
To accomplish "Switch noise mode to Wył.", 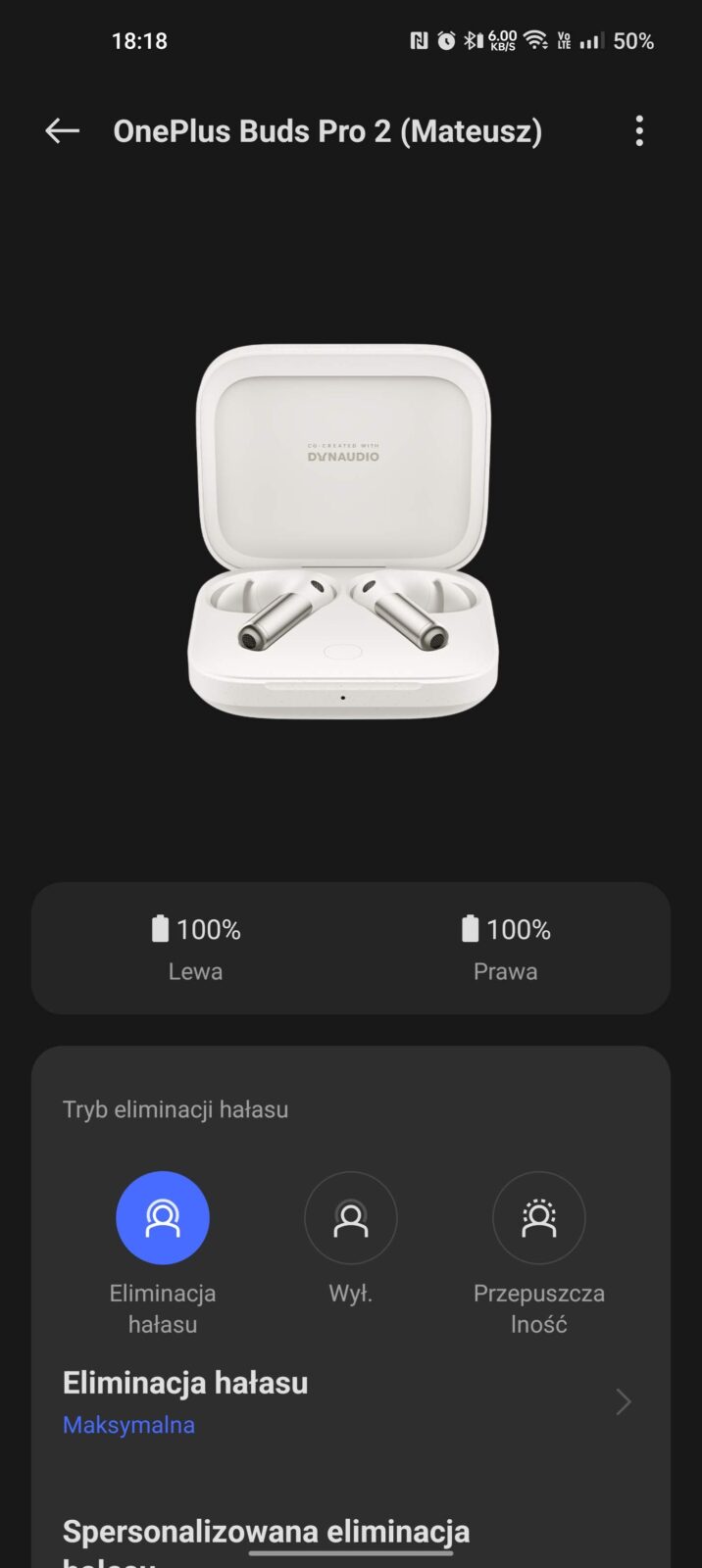I will (350, 1218).
